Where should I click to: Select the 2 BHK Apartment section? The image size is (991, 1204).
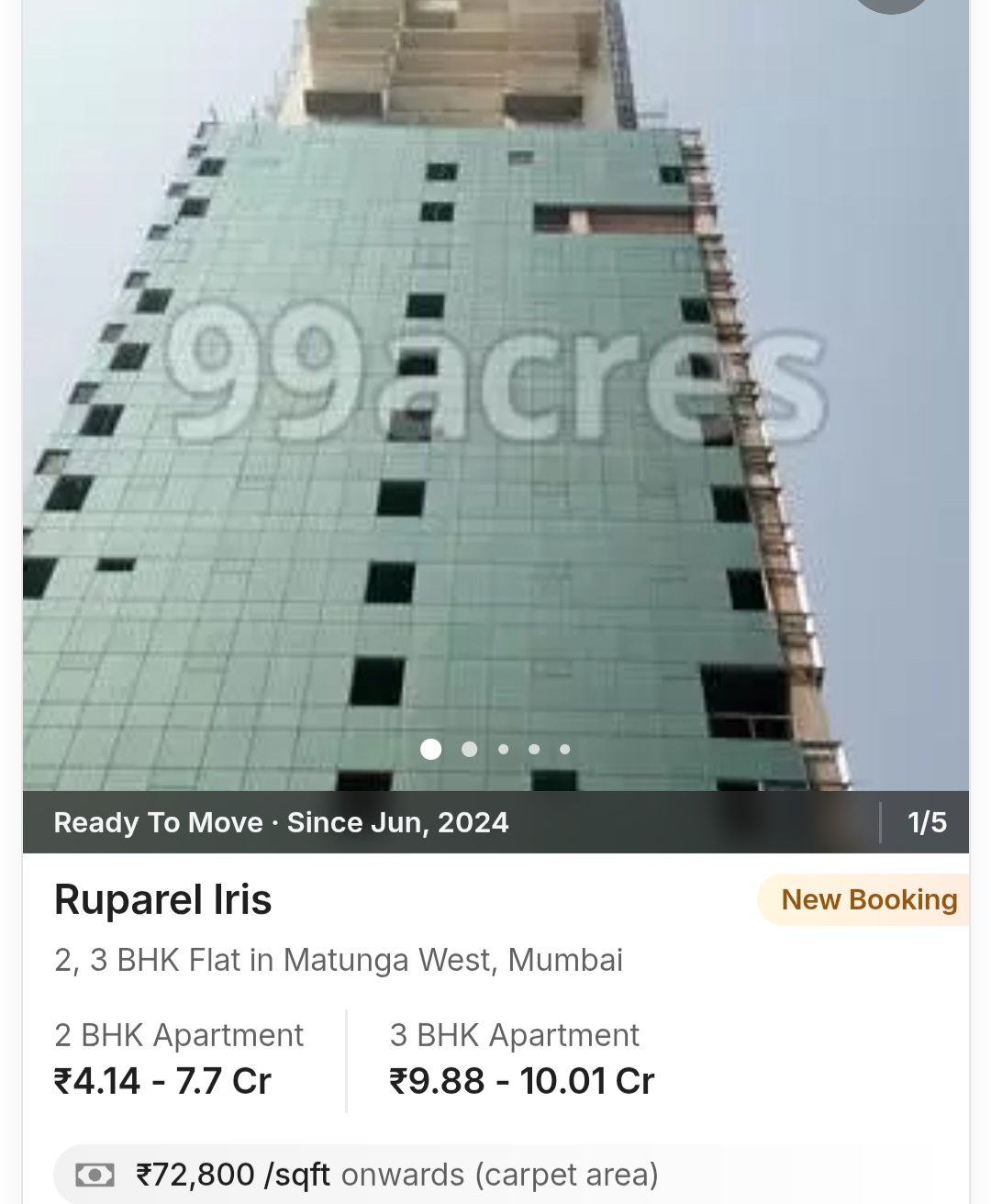point(177,1035)
